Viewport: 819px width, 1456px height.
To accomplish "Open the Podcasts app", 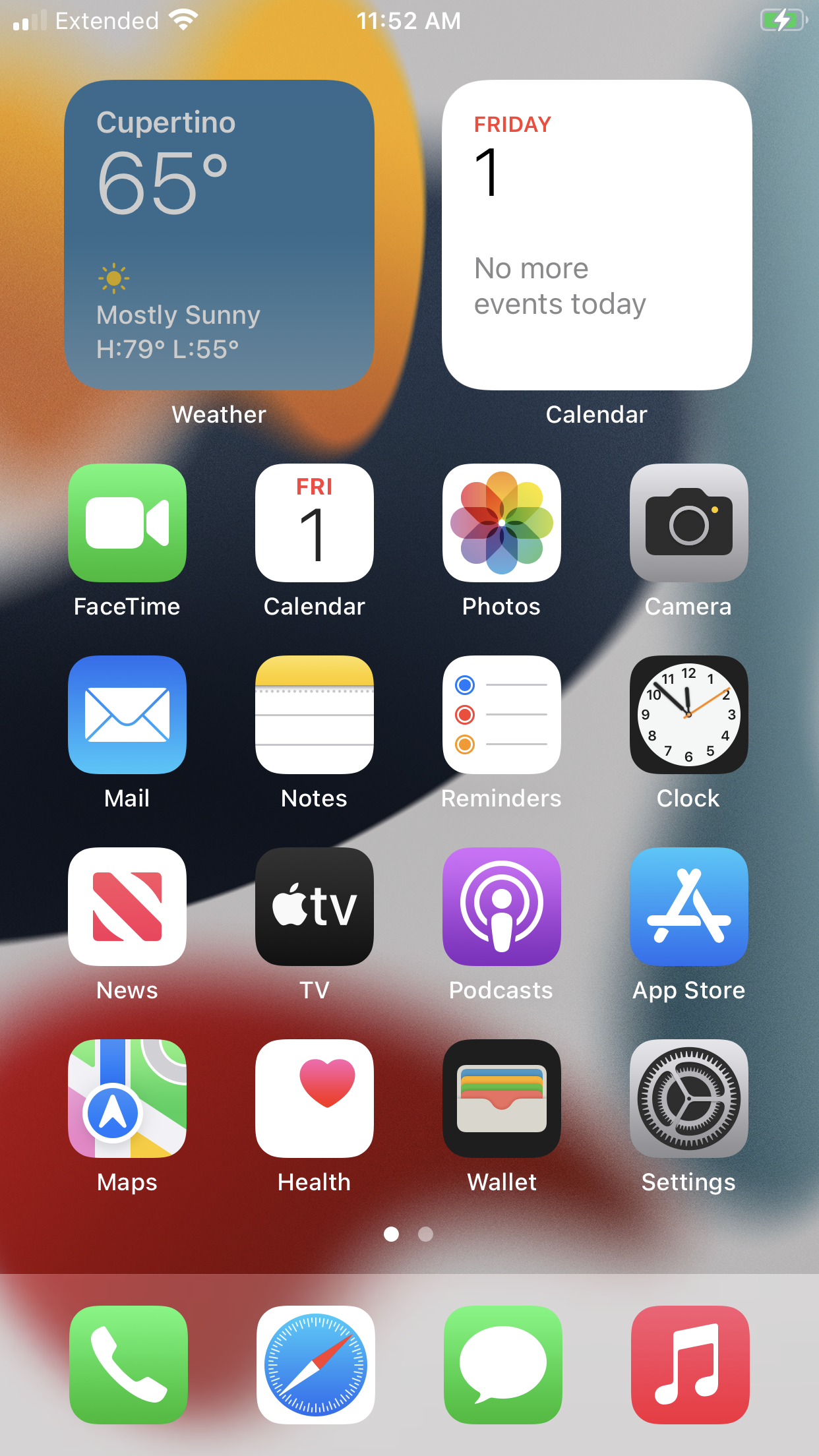I will click(501, 906).
